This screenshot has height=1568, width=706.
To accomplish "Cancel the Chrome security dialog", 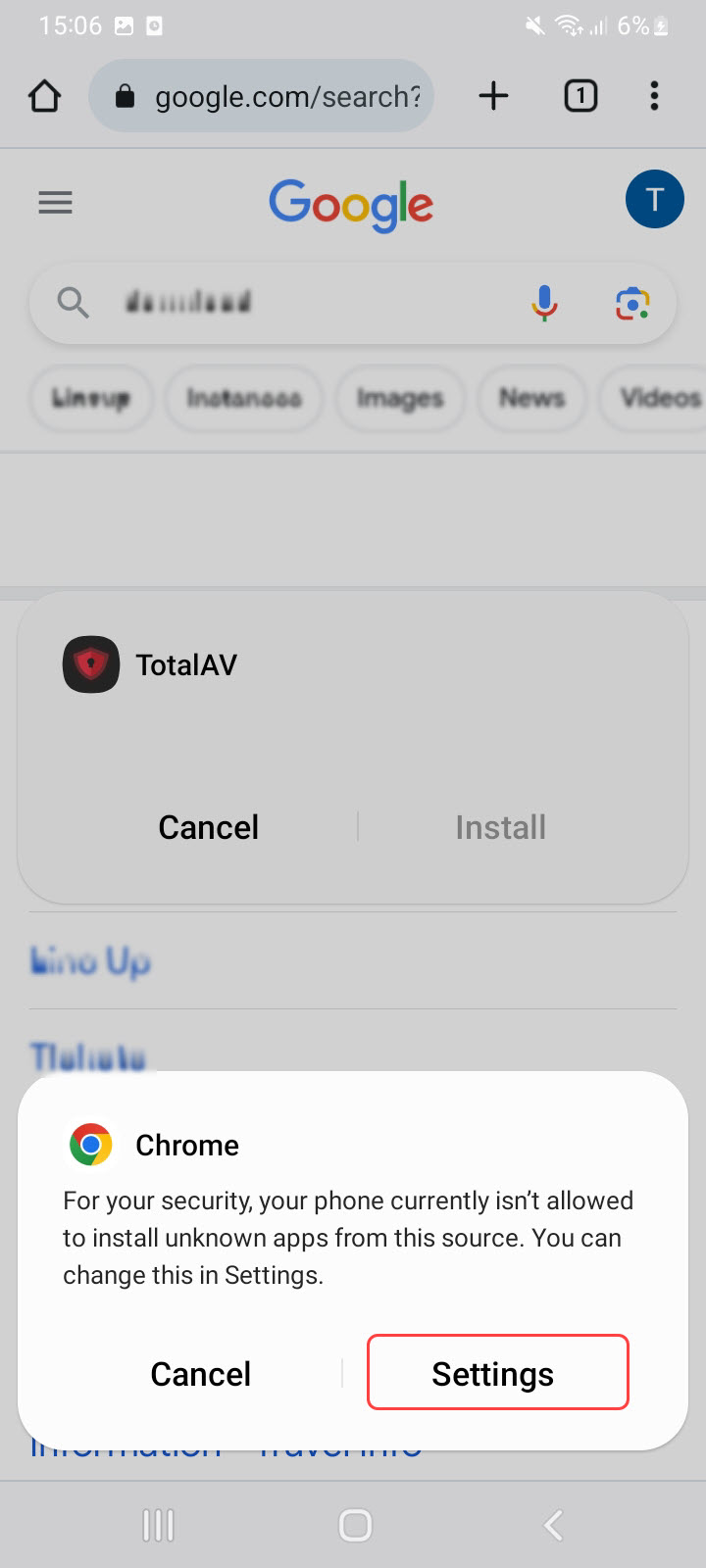I will pyautogui.click(x=201, y=1373).
